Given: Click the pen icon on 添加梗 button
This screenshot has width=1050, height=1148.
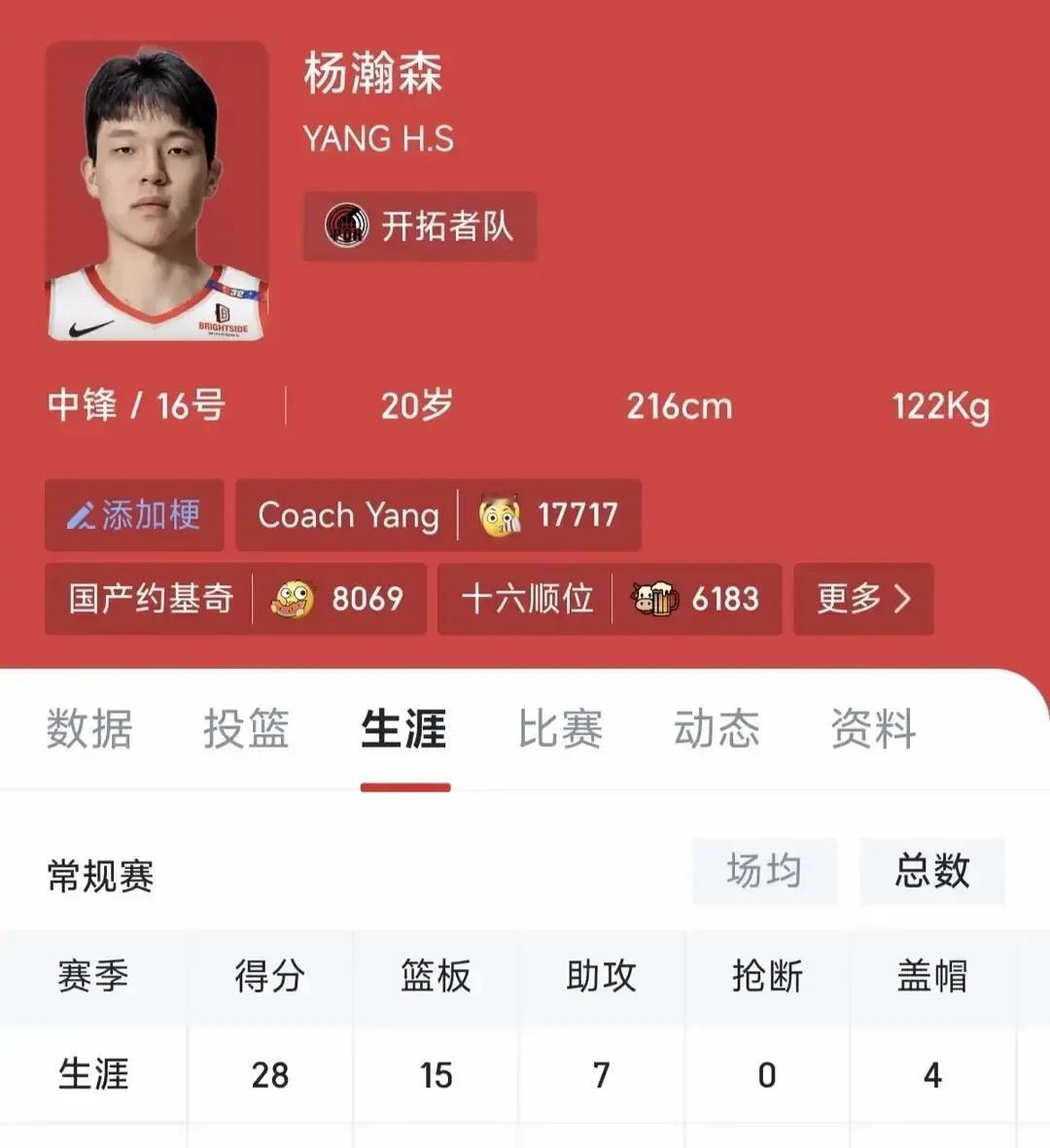Looking at the screenshot, I should coord(85,515).
